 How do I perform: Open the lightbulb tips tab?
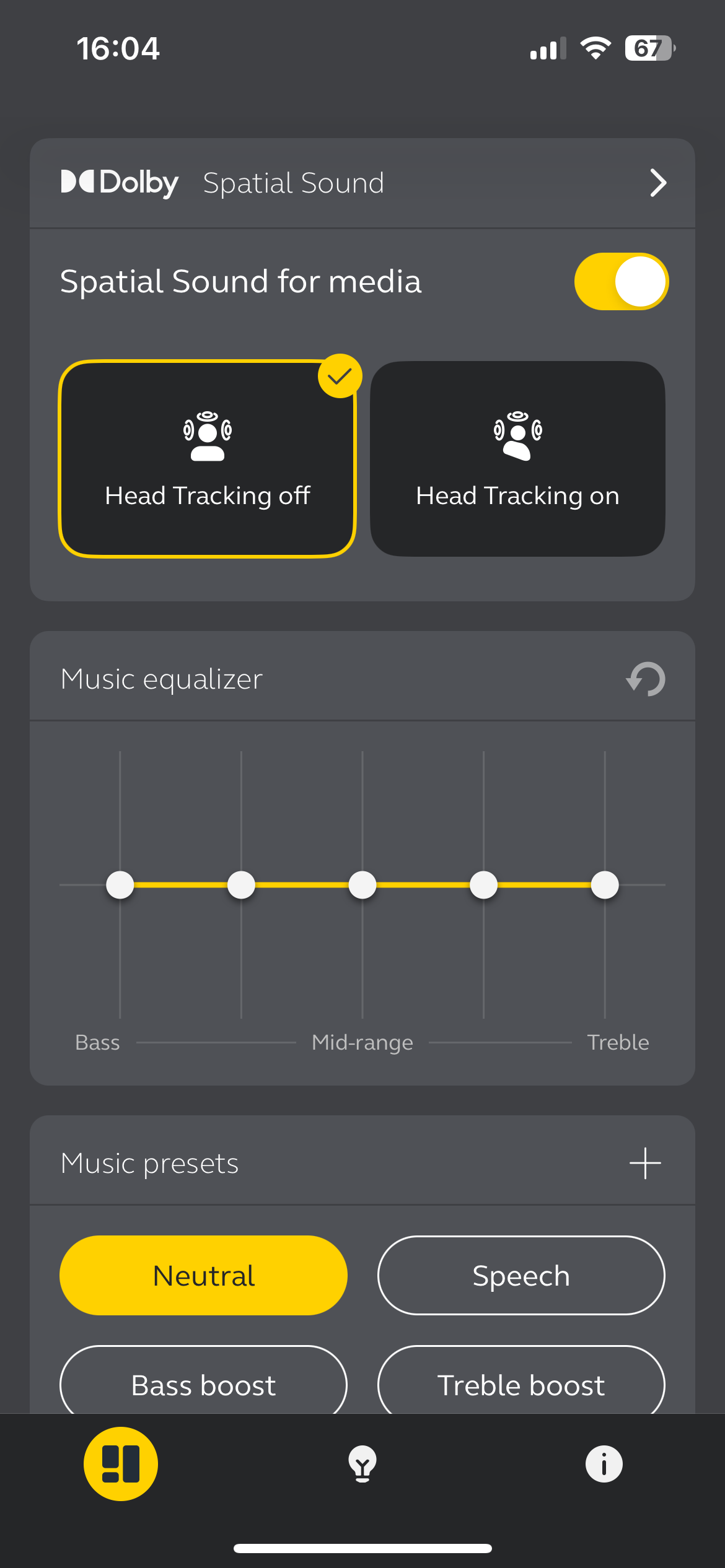pyautogui.click(x=362, y=1464)
